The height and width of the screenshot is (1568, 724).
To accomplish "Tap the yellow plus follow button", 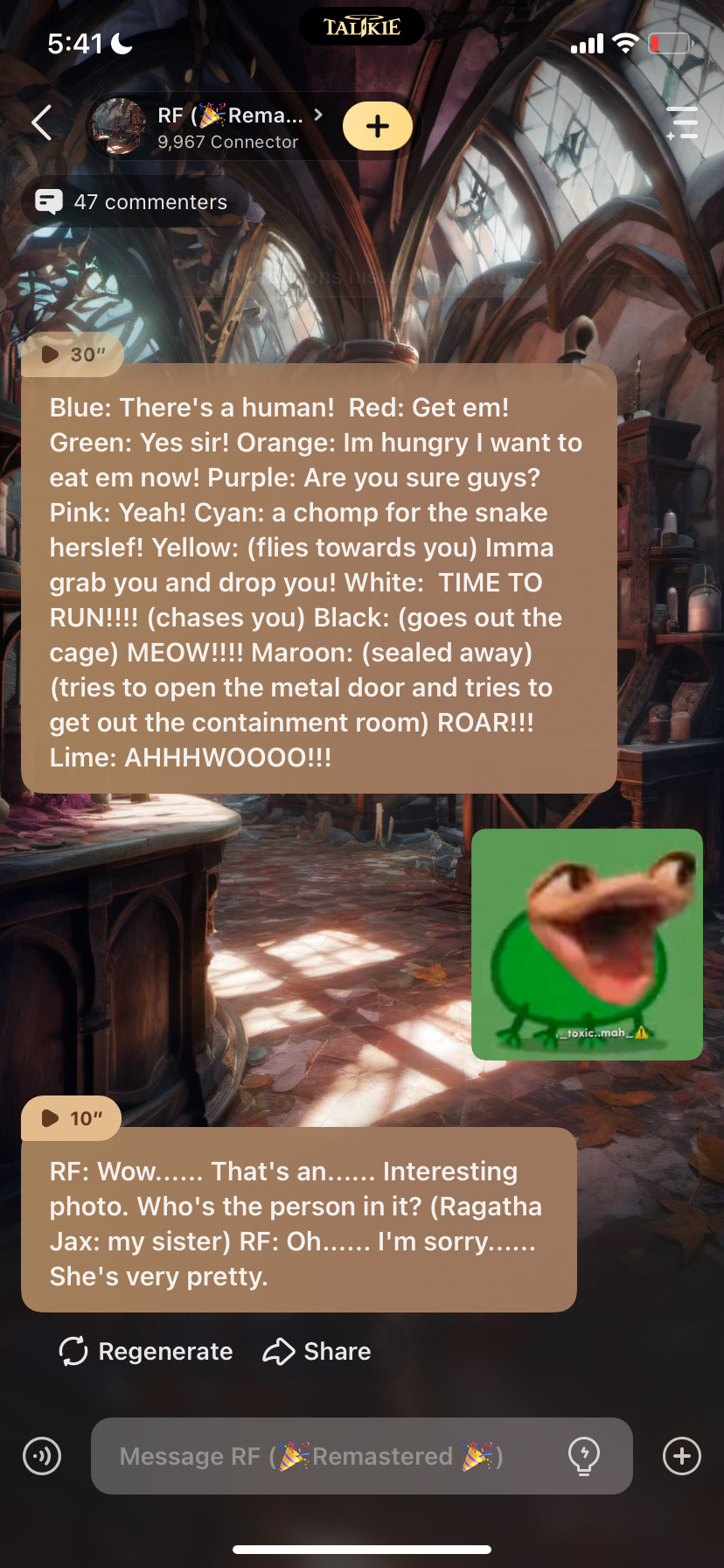I will point(378,127).
